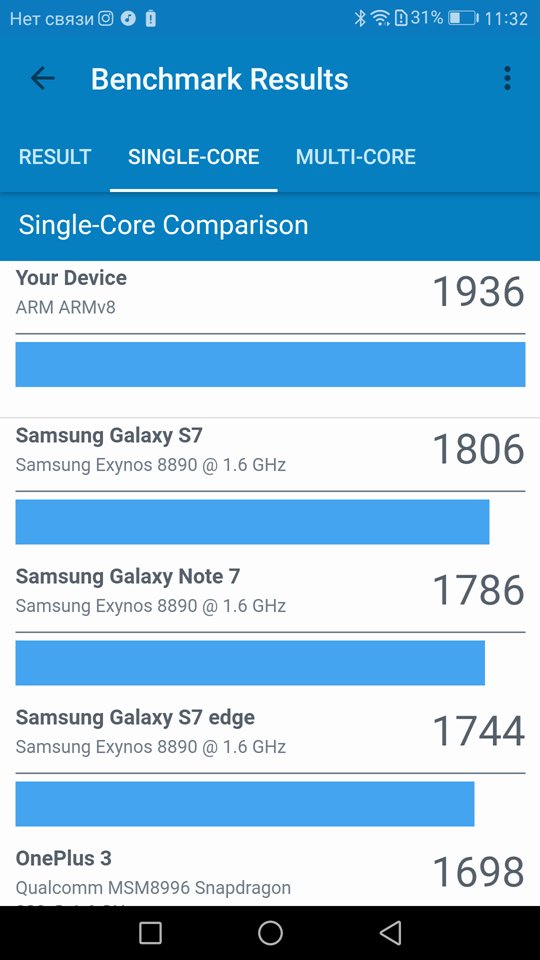Select the SINGLE-CORE tab
540x960 pixels.
(193, 157)
